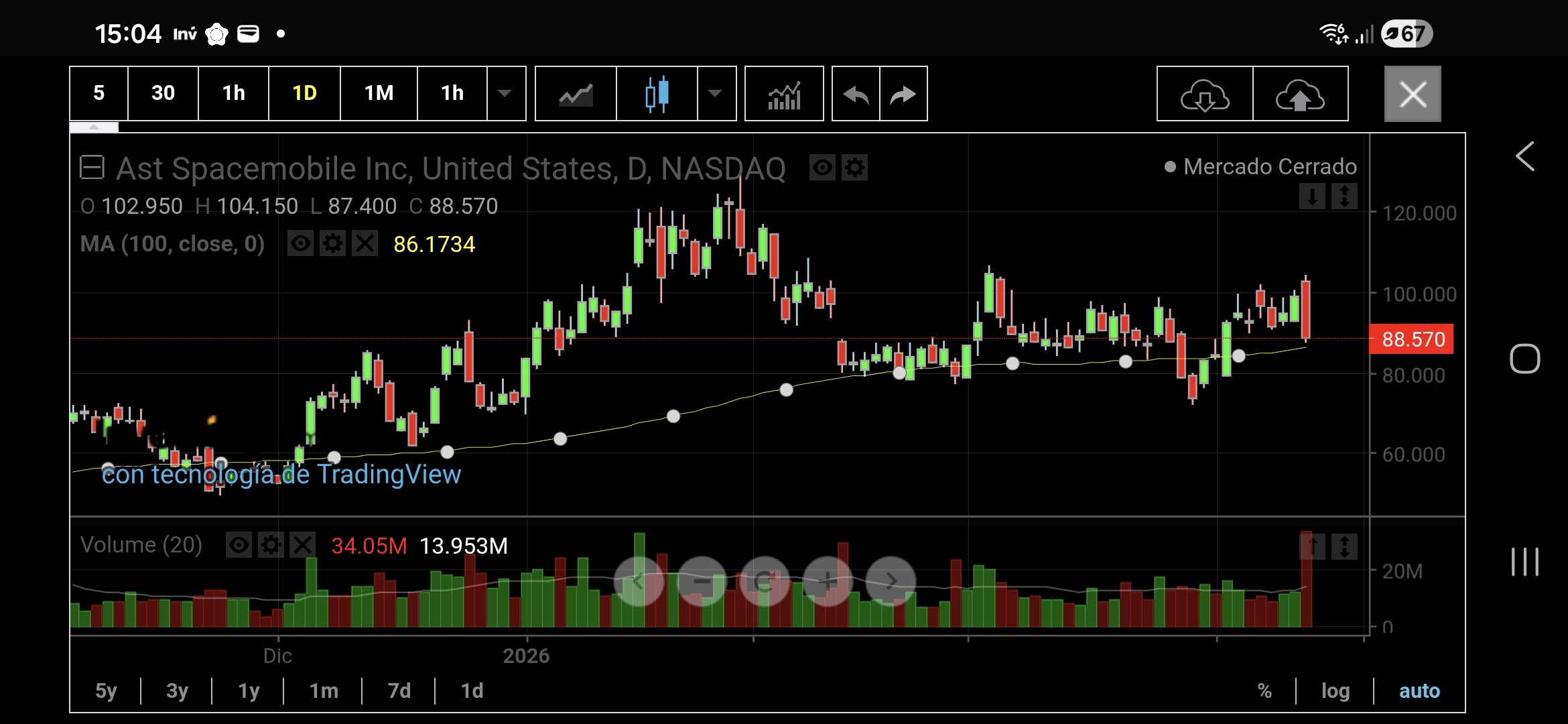Redo the chart change

(x=903, y=94)
